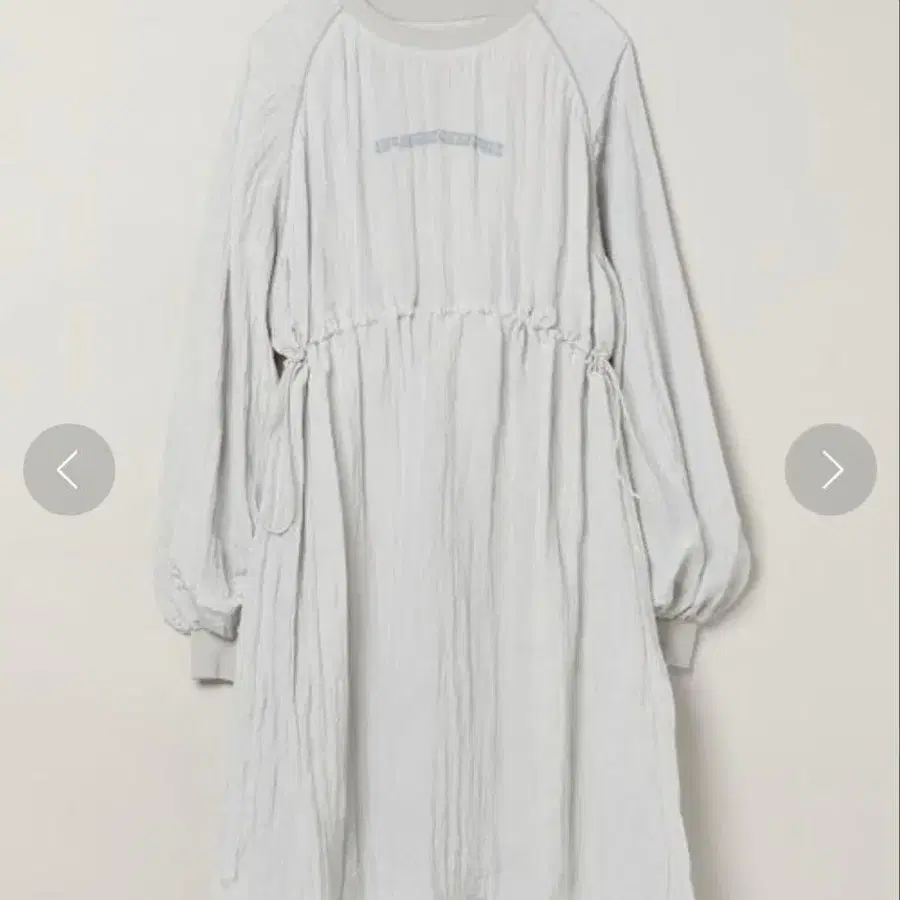Show the next product image
Screen dimensions: 900x900
click(x=830, y=470)
